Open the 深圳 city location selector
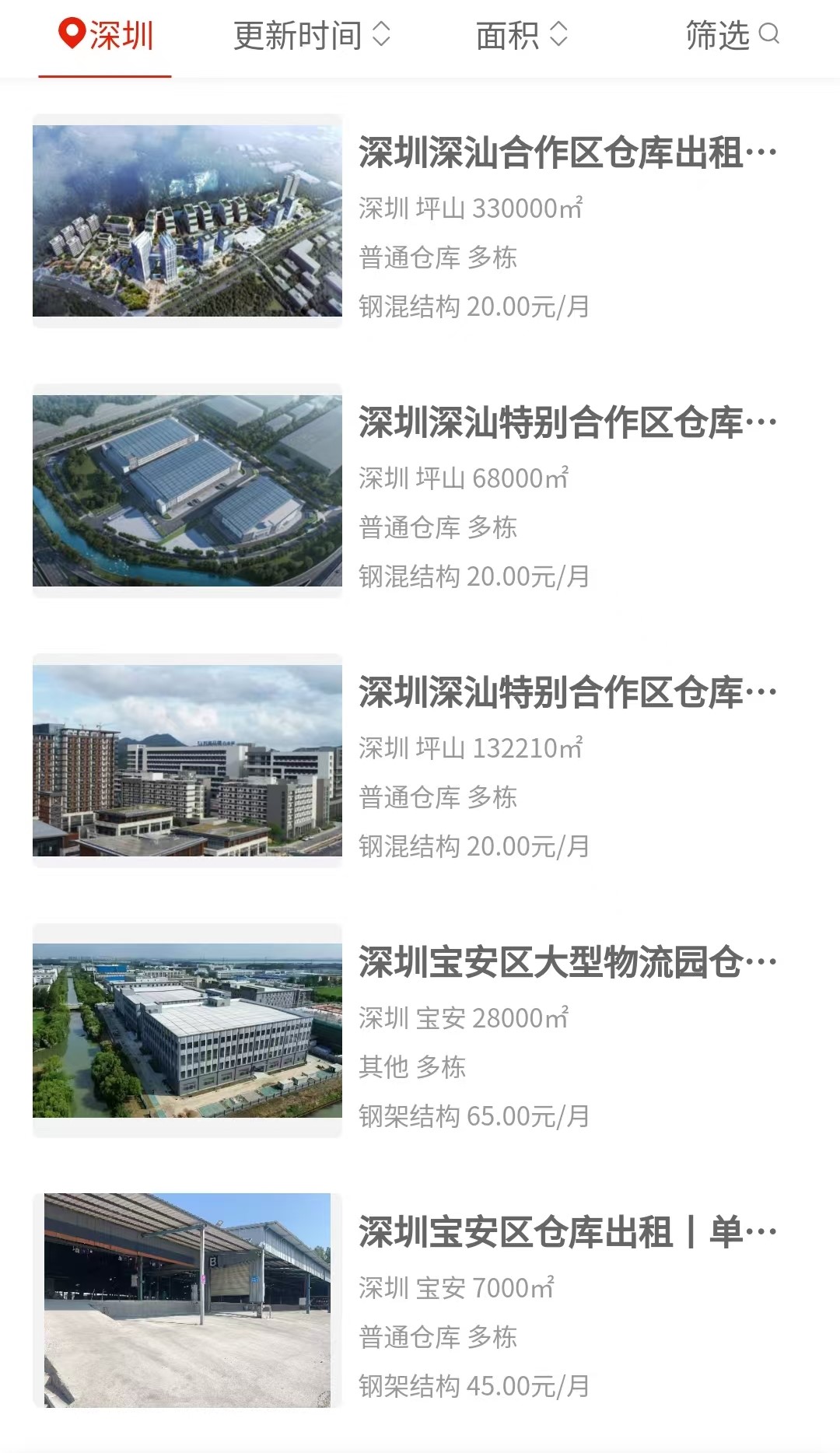840x1453 pixels. pos(106,36)
